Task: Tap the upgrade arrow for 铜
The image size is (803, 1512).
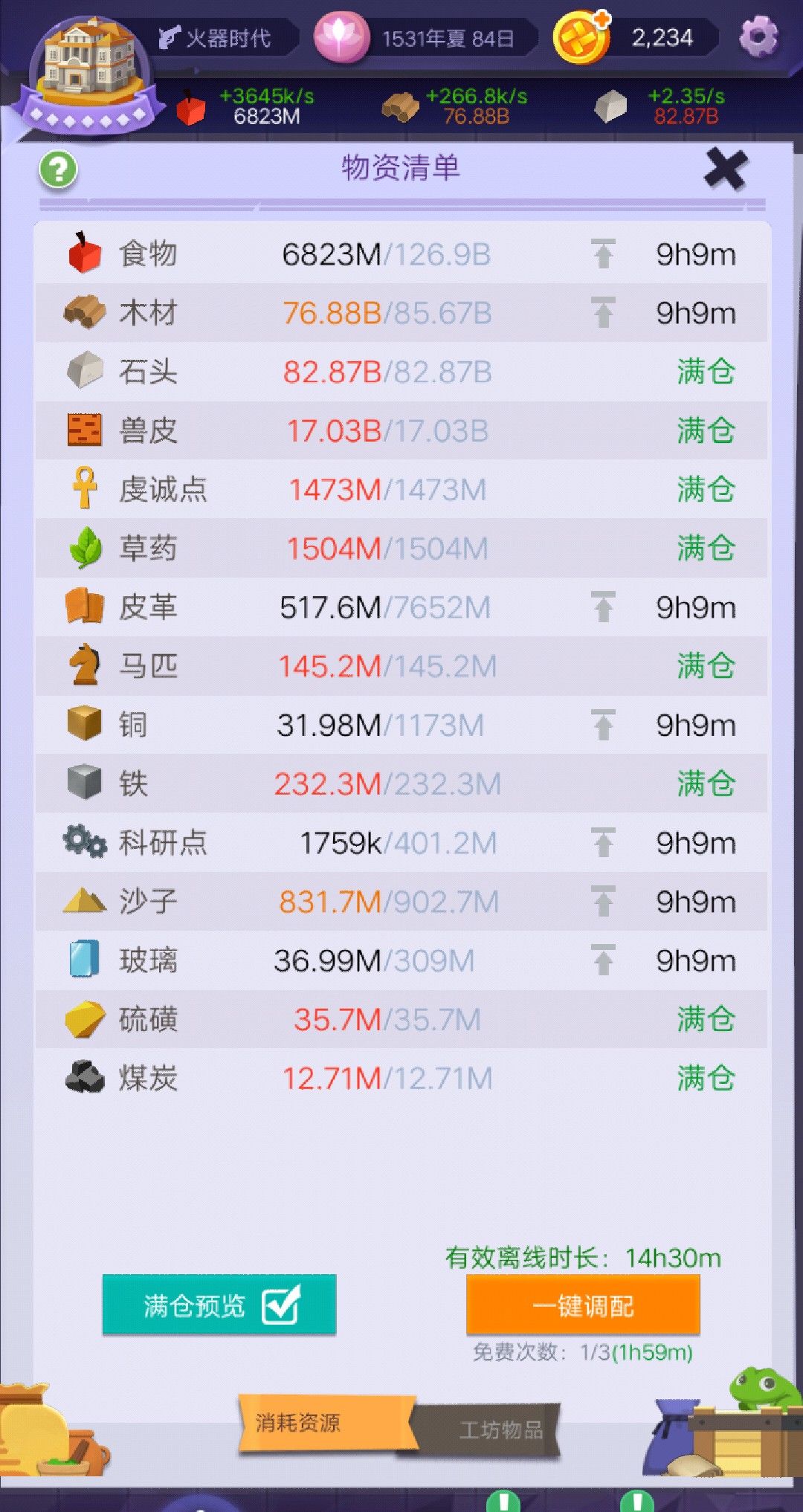Action: point(603,725)
